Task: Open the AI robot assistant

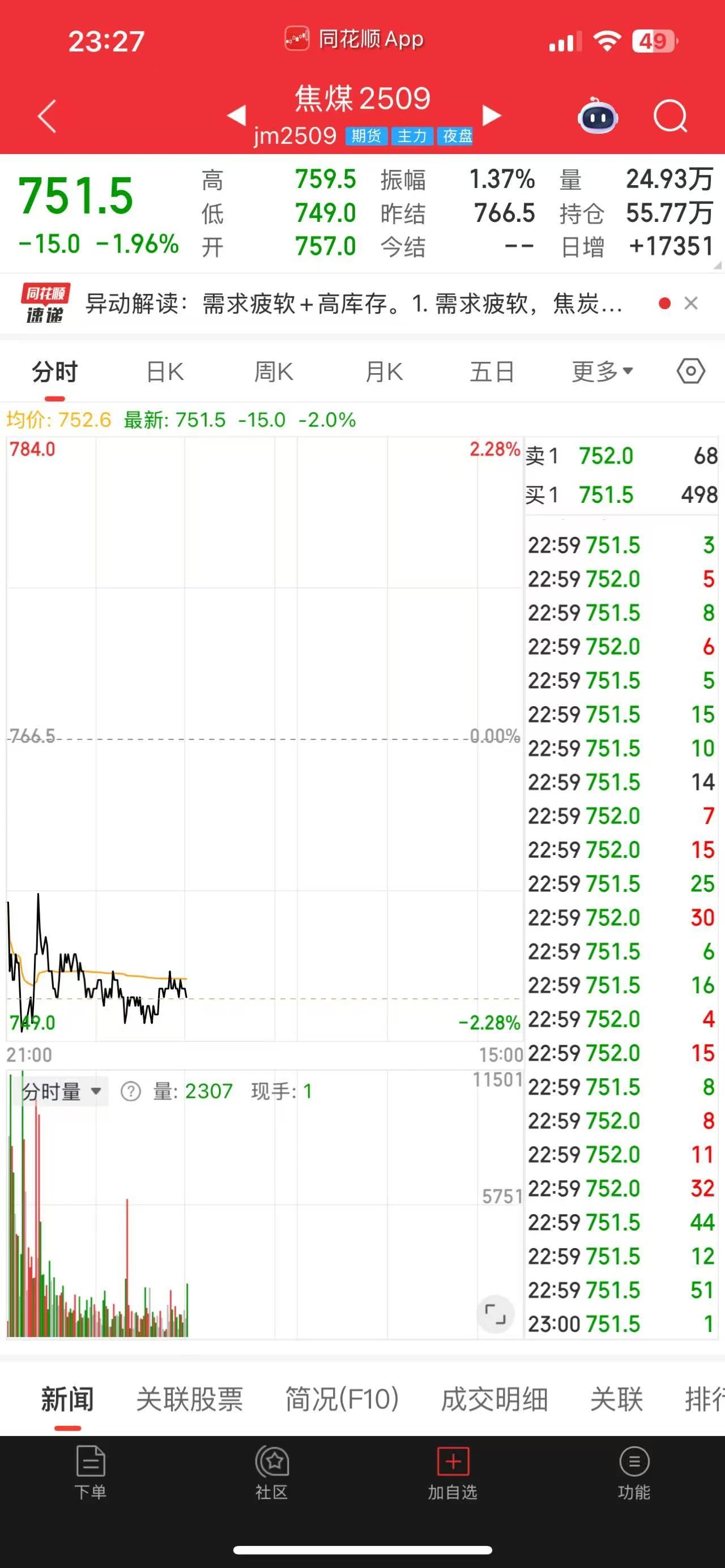Action: coord(597,115)
